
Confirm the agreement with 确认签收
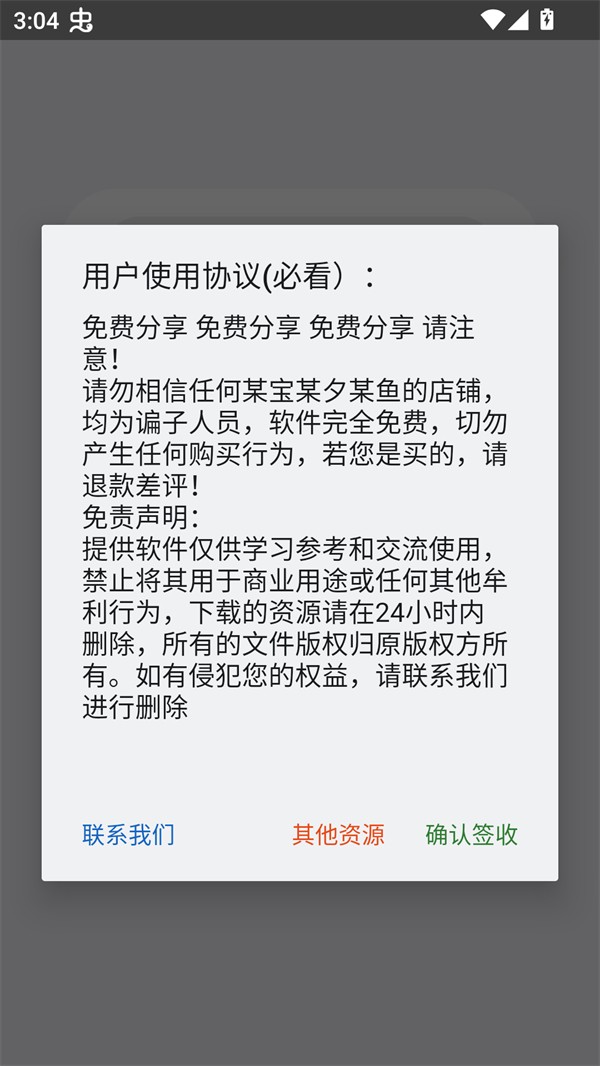tap(471, 835)
